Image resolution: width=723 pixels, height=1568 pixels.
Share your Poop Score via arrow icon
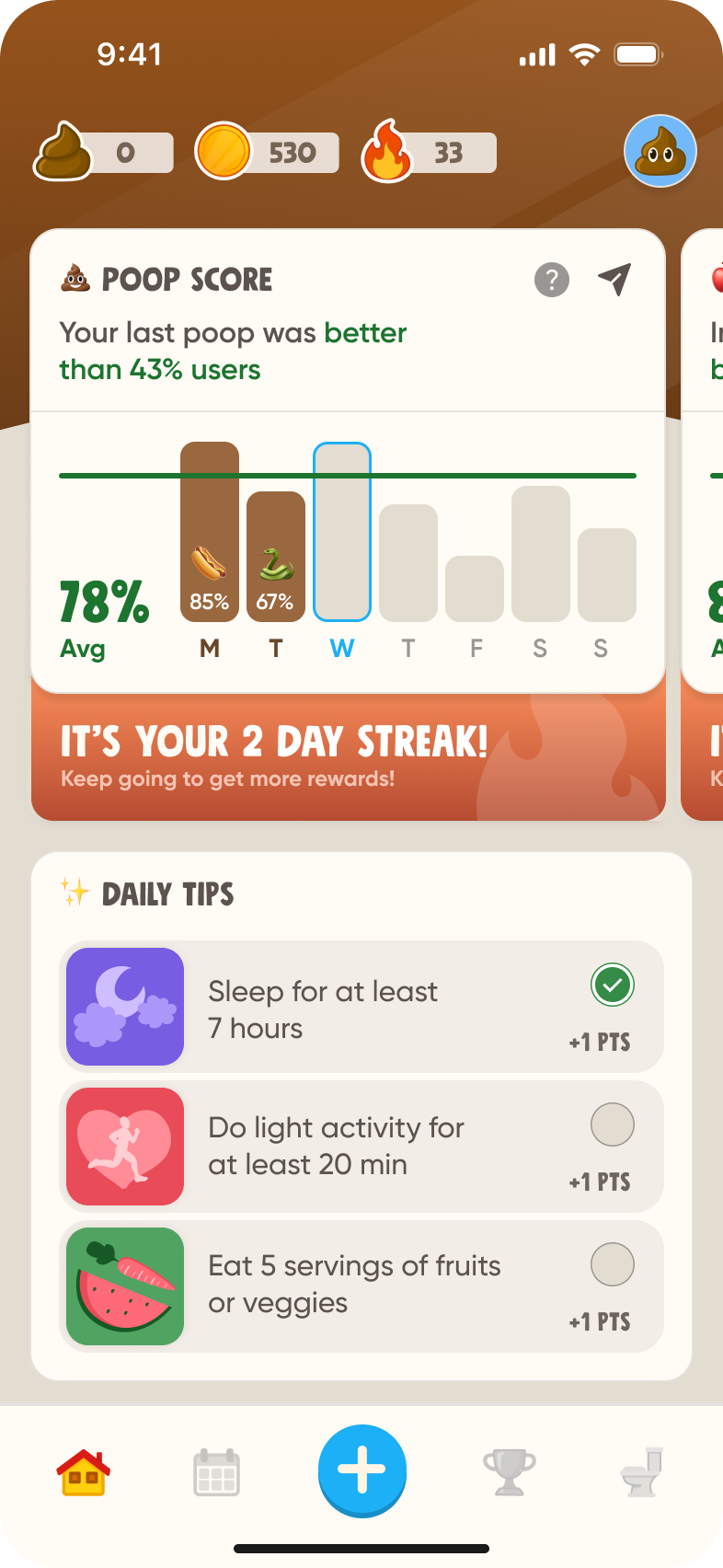tap(614, 279)
